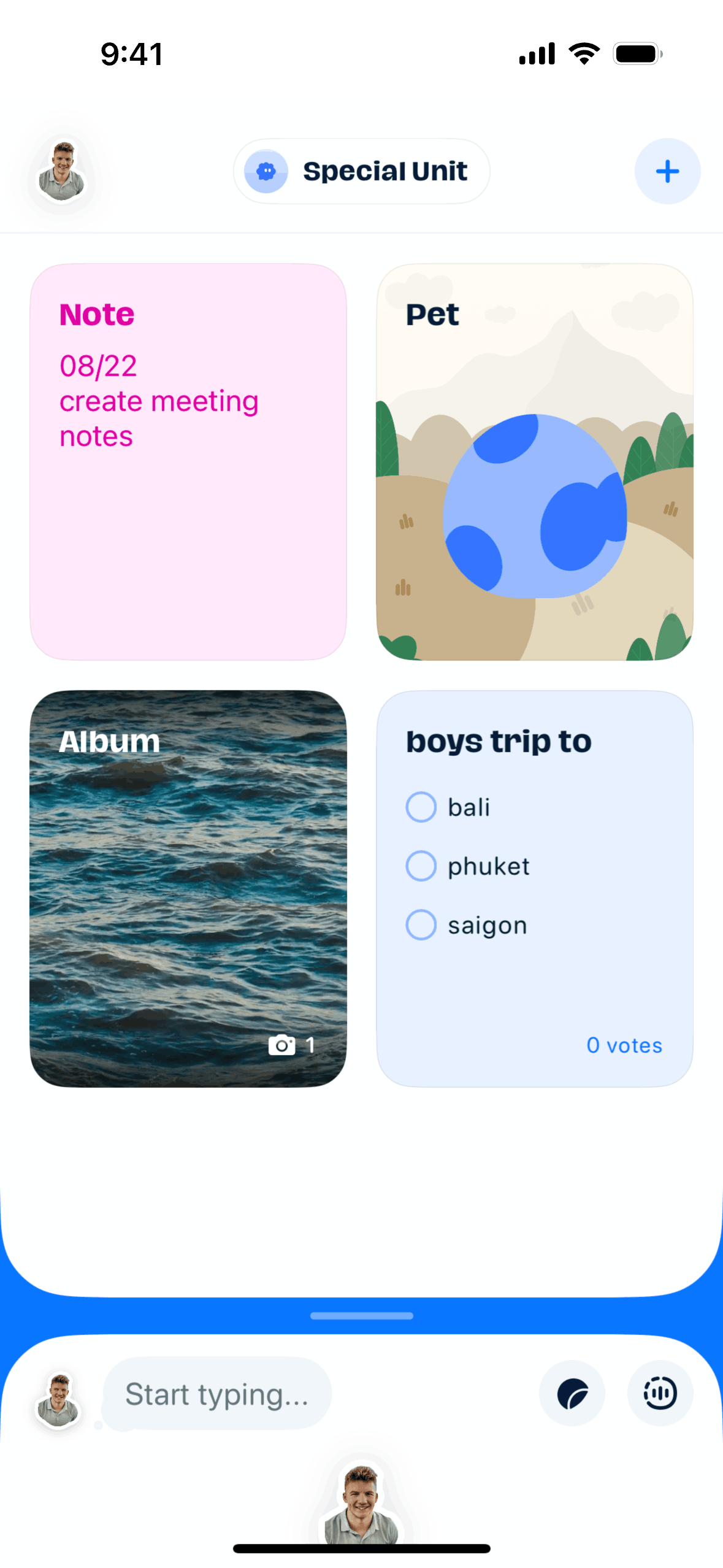The height and width of the screenshot is (1568, 723).
Task: Open the Special Unit group selector
Action: 361,171
